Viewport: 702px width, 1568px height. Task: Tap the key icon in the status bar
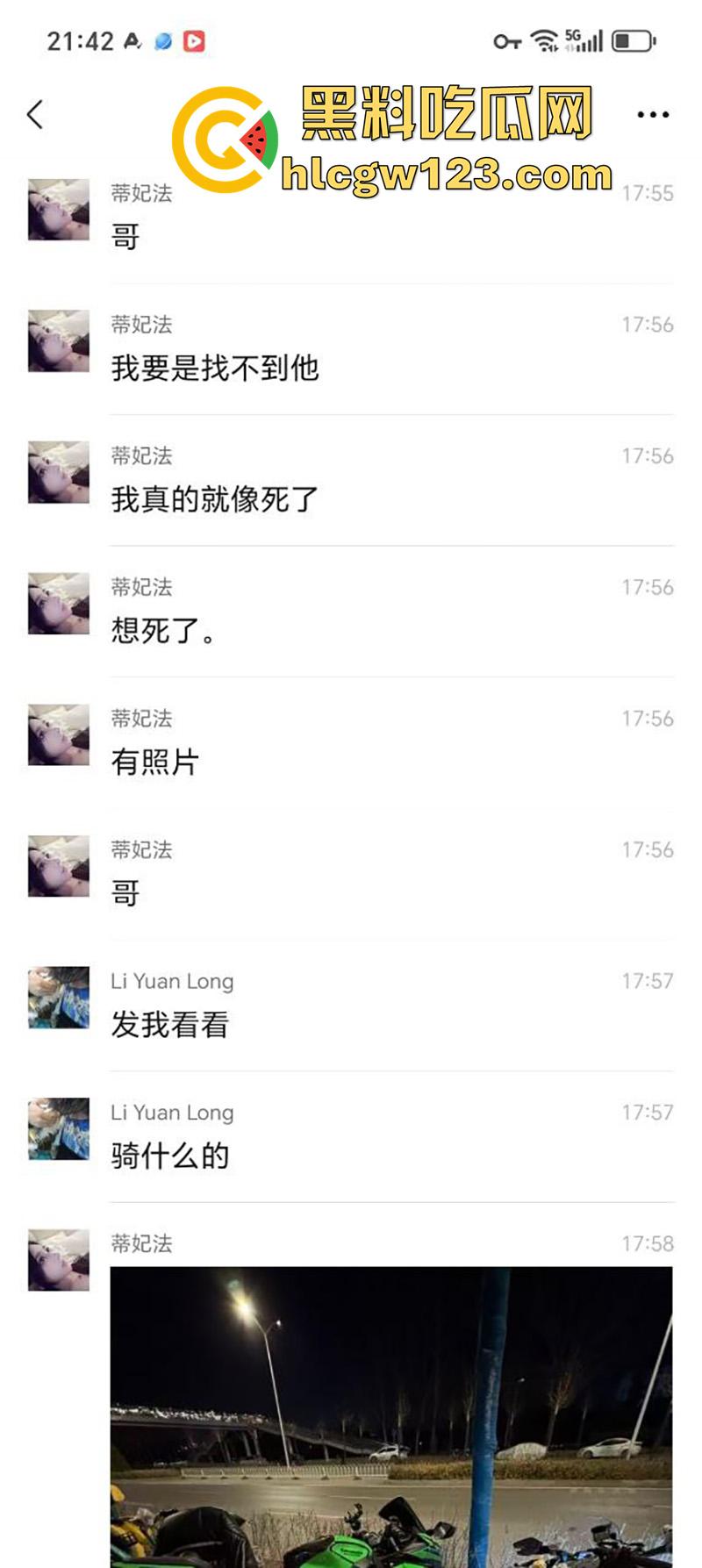tap(507, 39)
